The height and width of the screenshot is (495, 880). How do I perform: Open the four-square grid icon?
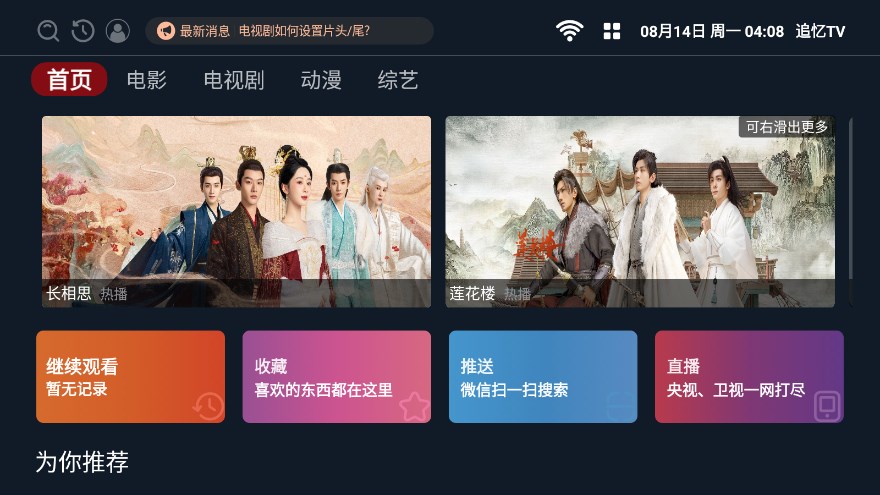click(612, 31)
